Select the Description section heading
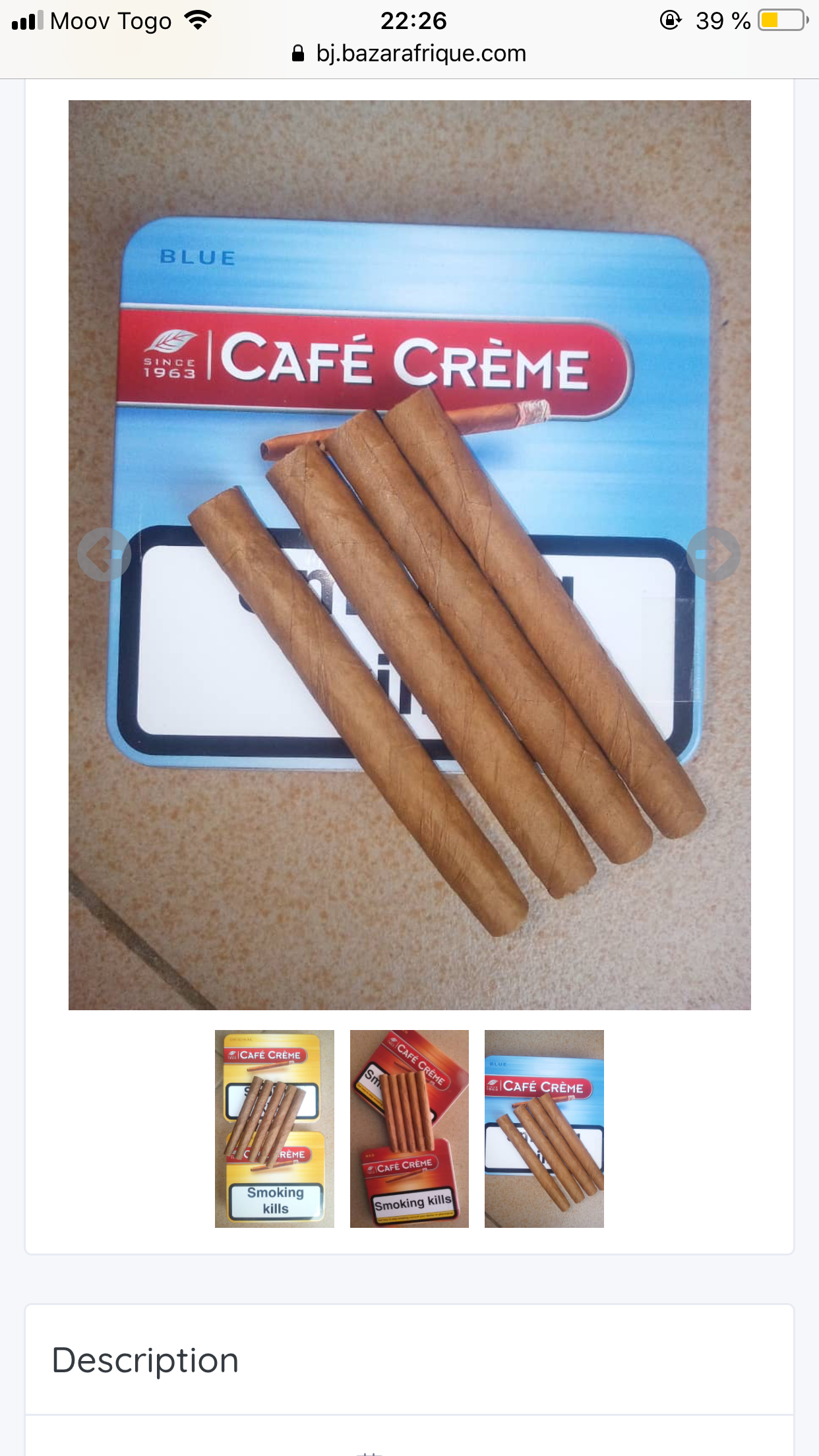The image size is (819, 1456). [146, 1359]
